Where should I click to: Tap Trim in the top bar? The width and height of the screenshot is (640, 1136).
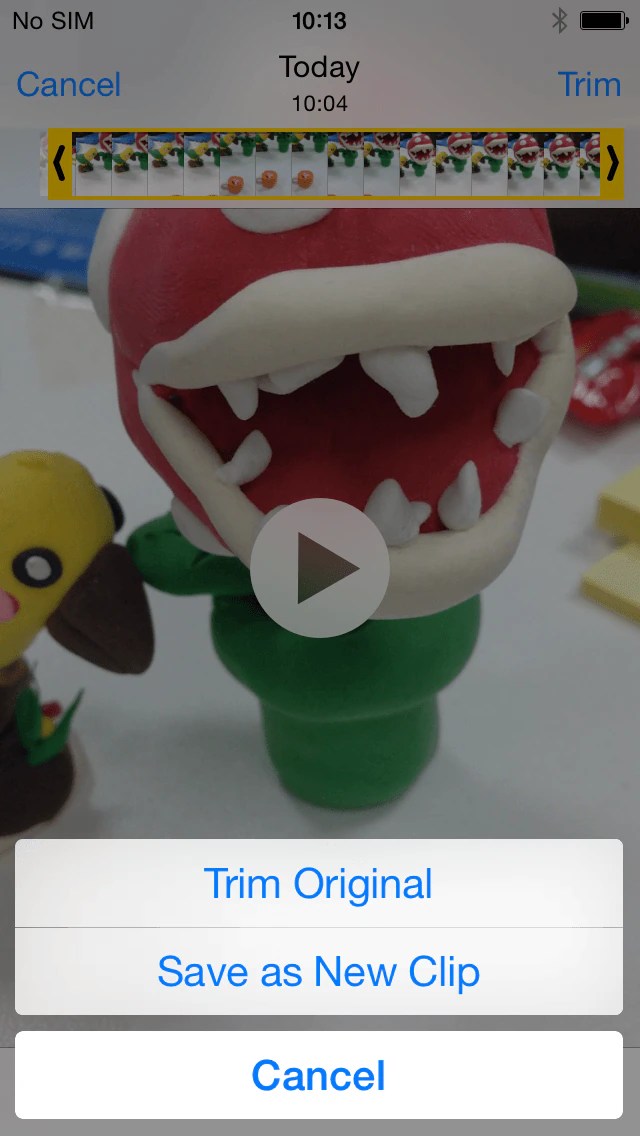[589, 84]
